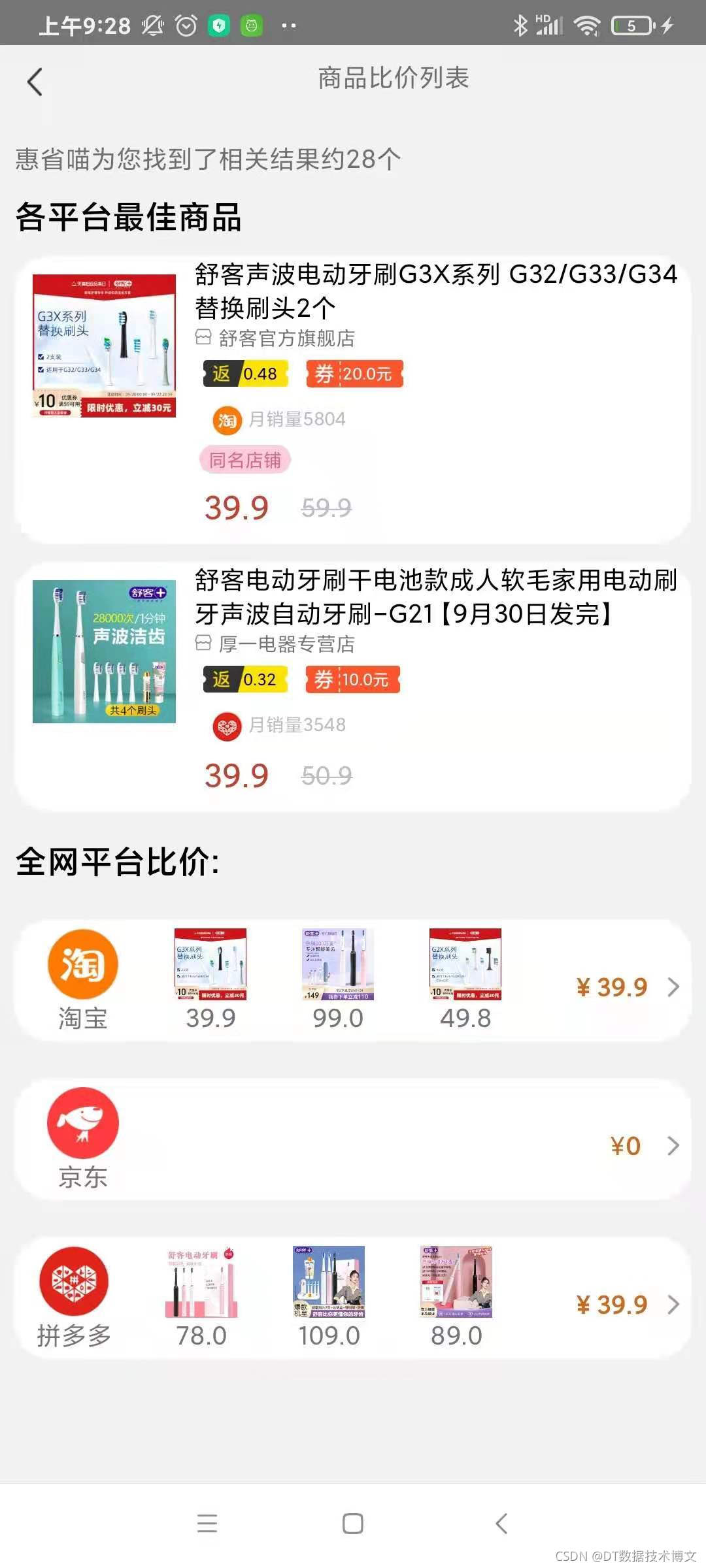Claim the 10.0元 coupon
The image size is (706, 1568).
click(x=352, y=679)
